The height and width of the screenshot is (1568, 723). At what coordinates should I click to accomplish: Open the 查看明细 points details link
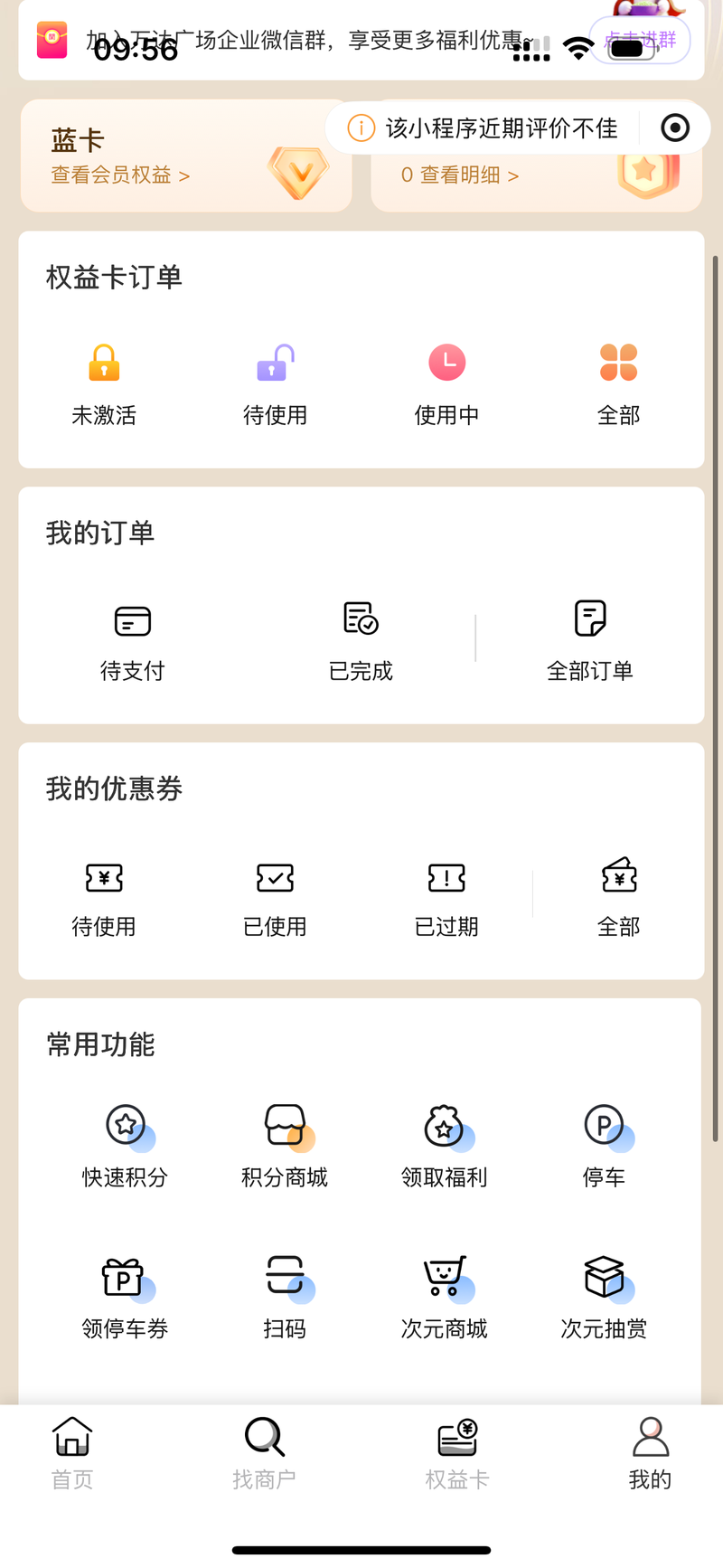tap(460, 175)
